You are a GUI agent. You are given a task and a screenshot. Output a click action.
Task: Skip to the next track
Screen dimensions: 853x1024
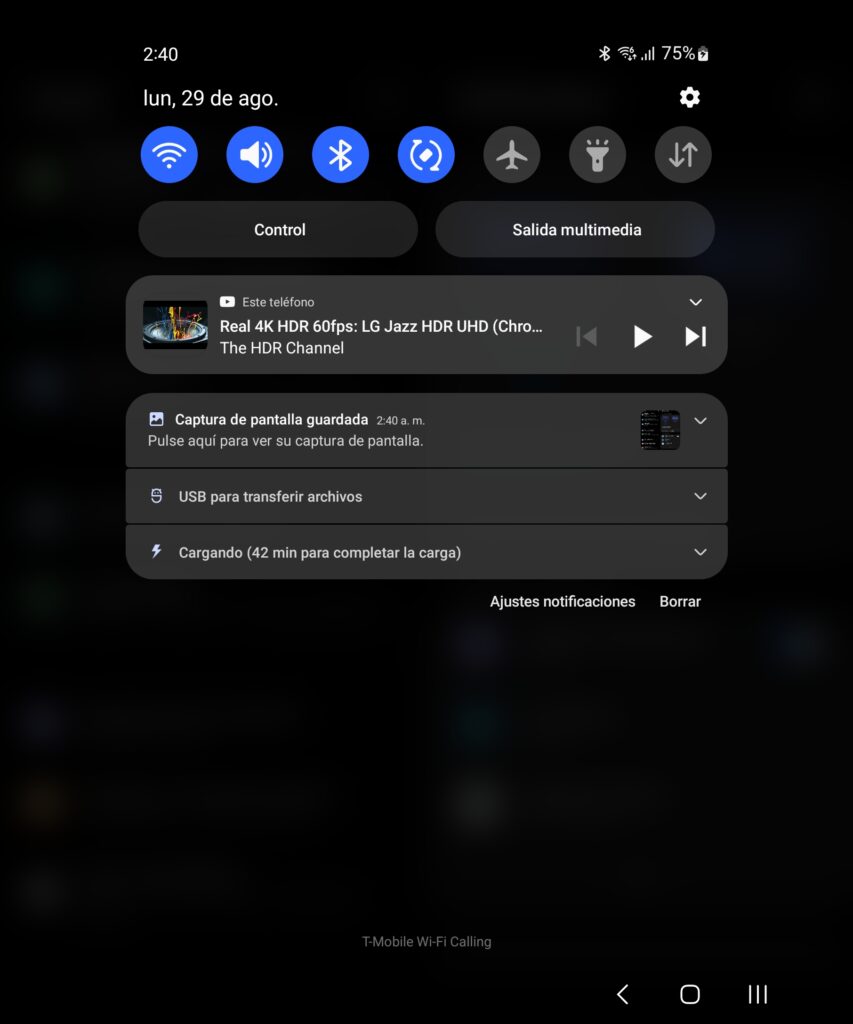695,337
